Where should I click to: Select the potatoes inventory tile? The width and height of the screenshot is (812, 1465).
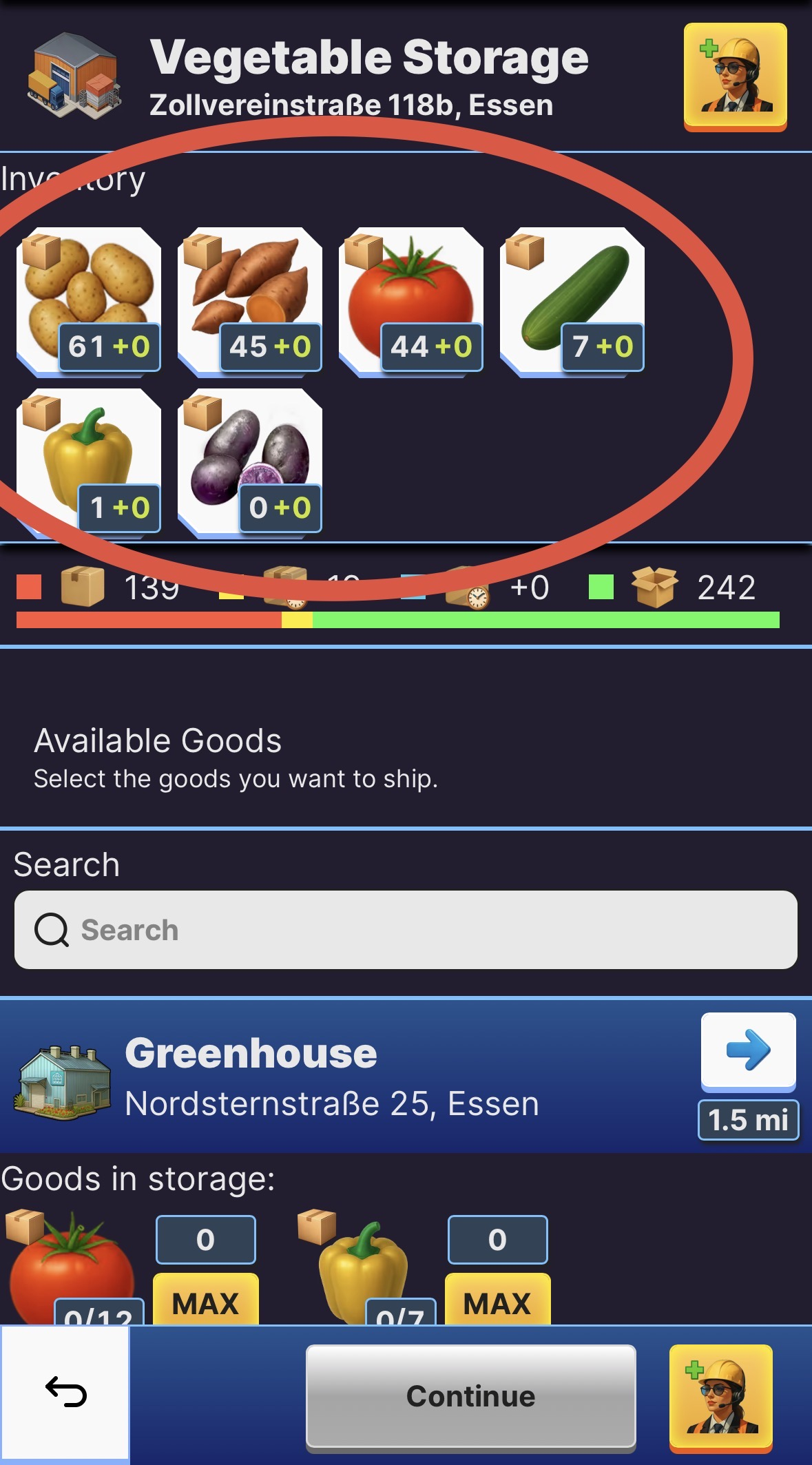tap(89, 301)
